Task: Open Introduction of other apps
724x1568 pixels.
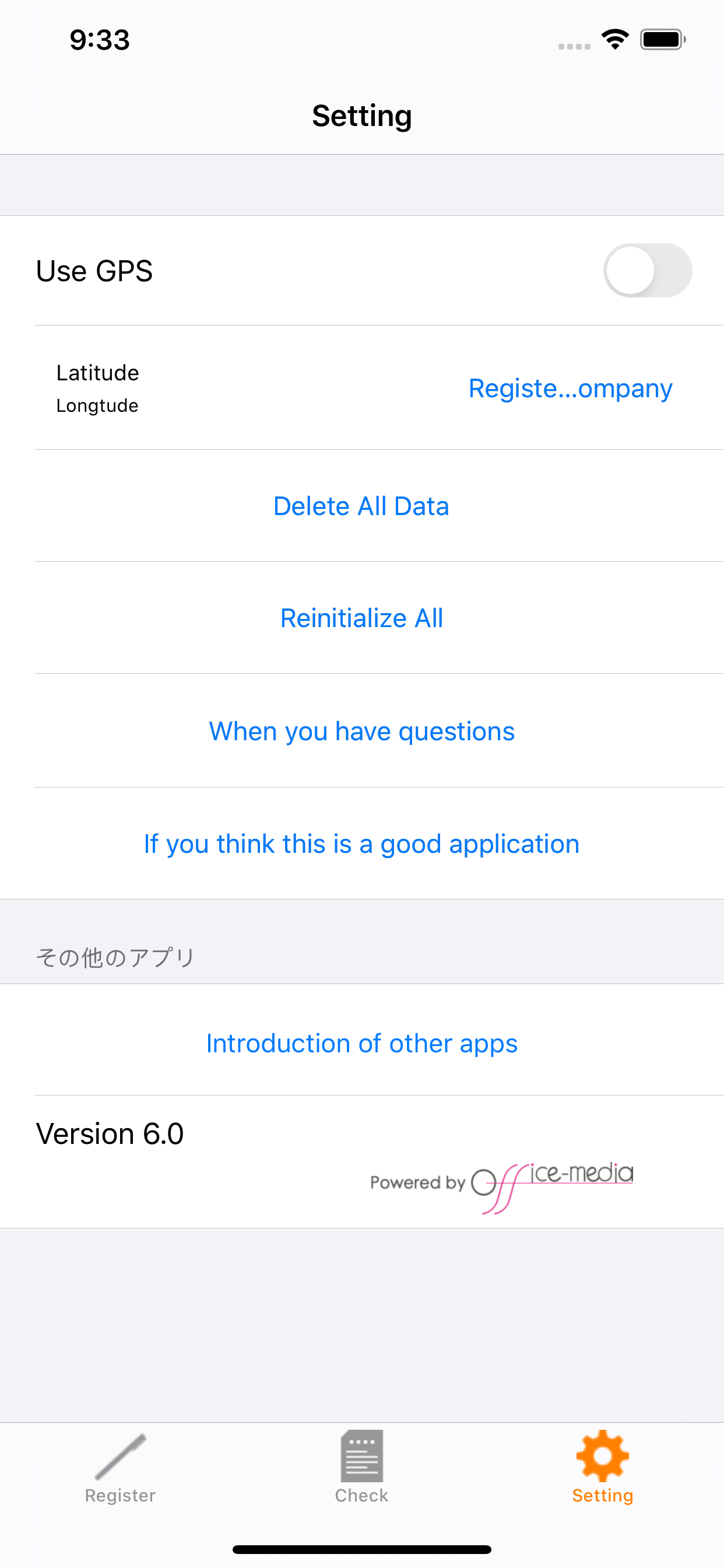Action: [x=361, y=1044]
